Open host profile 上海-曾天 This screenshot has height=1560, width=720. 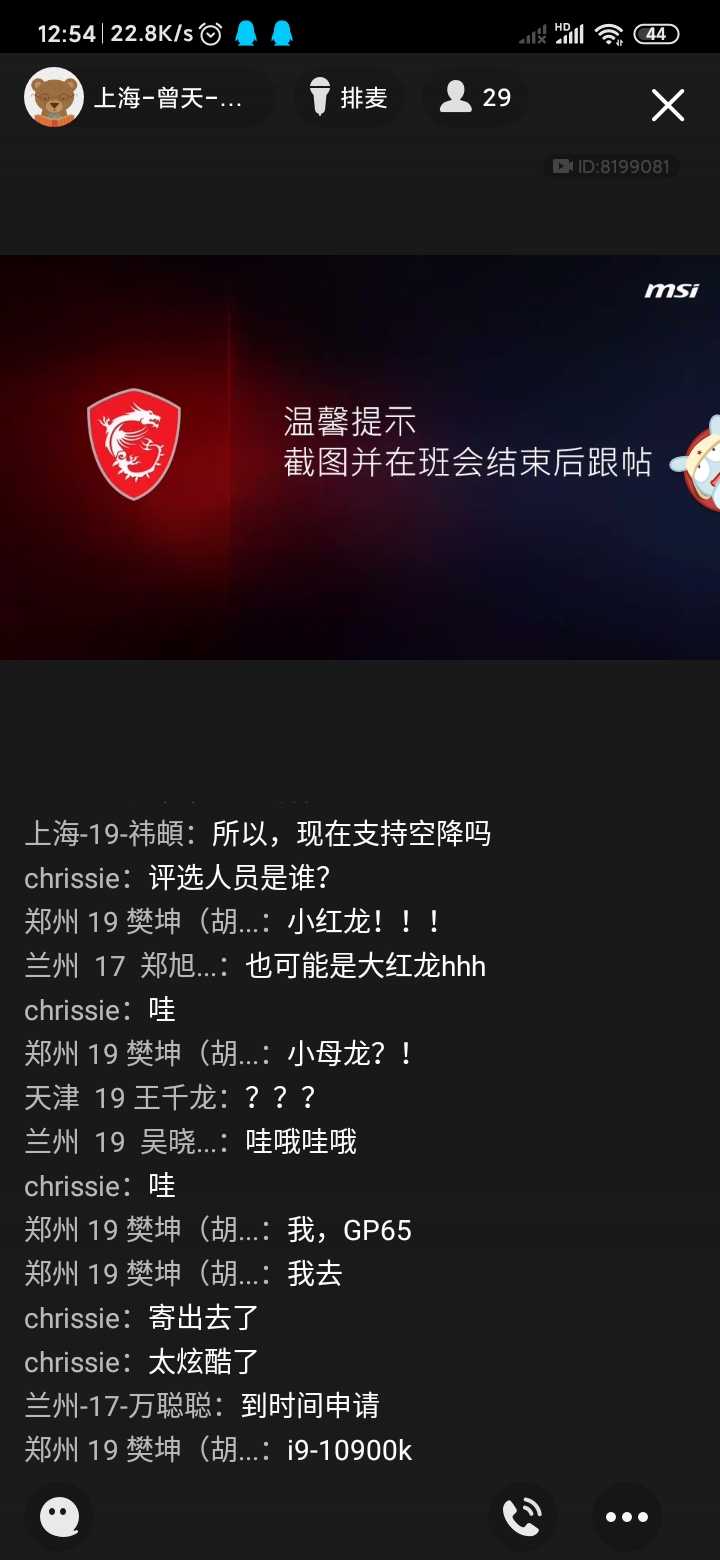click(x=145, y=98)
